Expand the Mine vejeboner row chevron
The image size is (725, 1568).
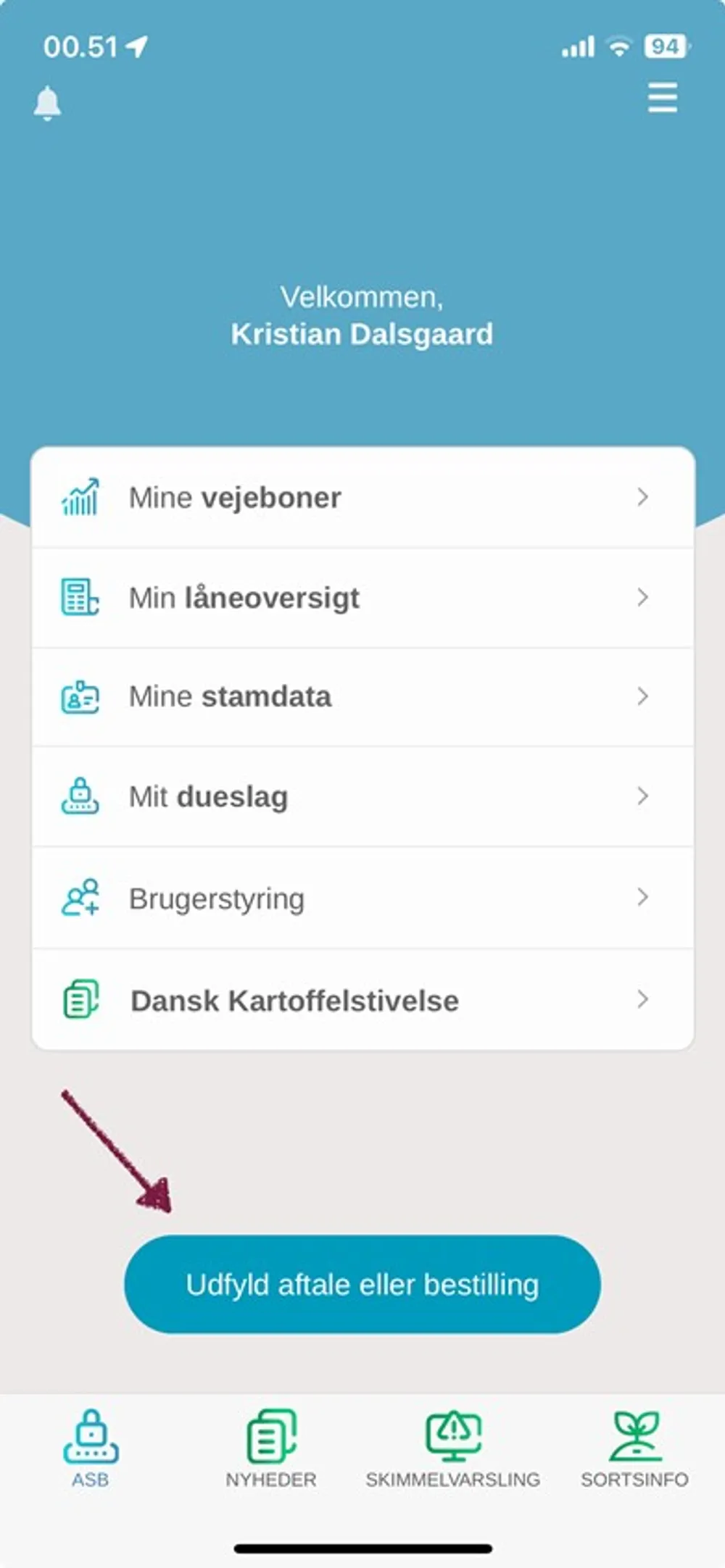pos(642,497)
